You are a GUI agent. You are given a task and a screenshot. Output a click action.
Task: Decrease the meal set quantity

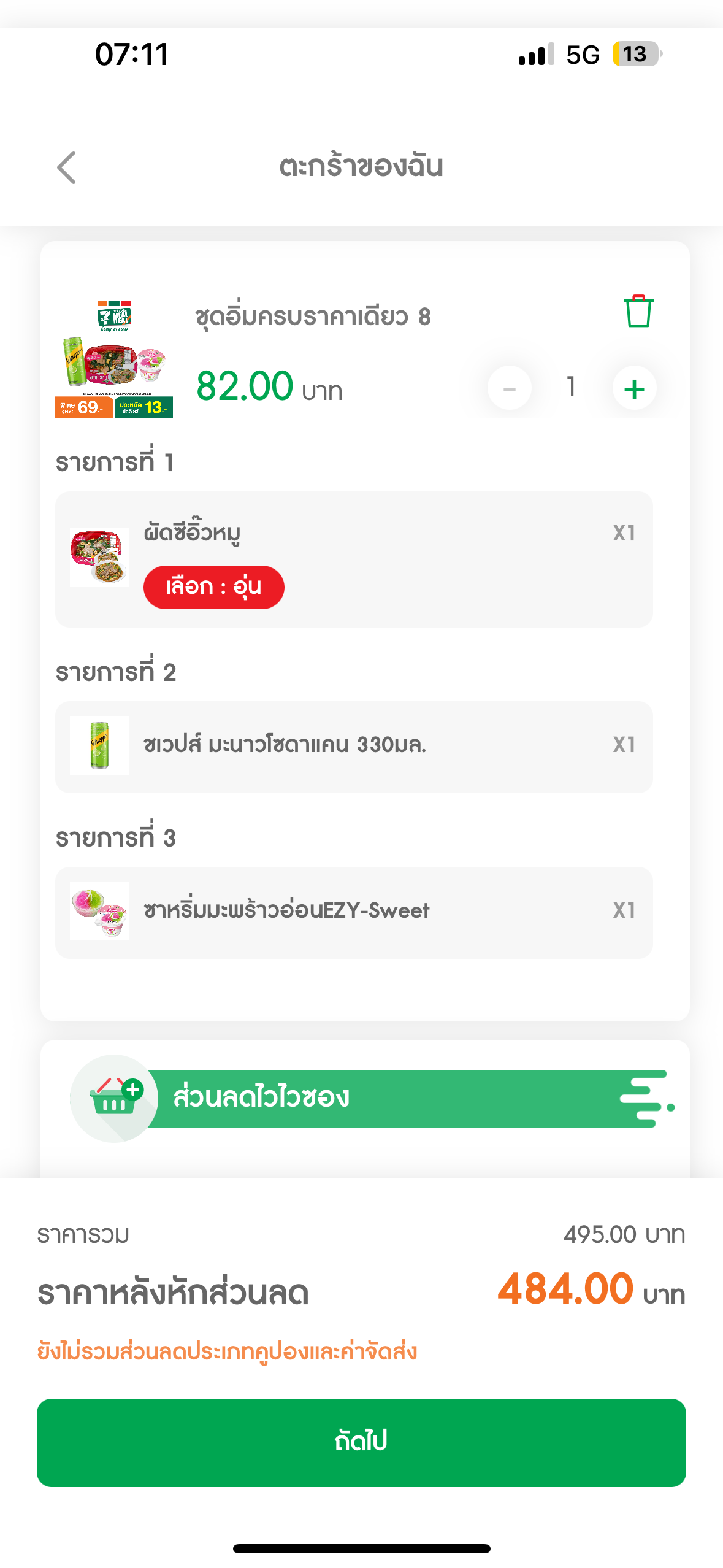(509, 388)
